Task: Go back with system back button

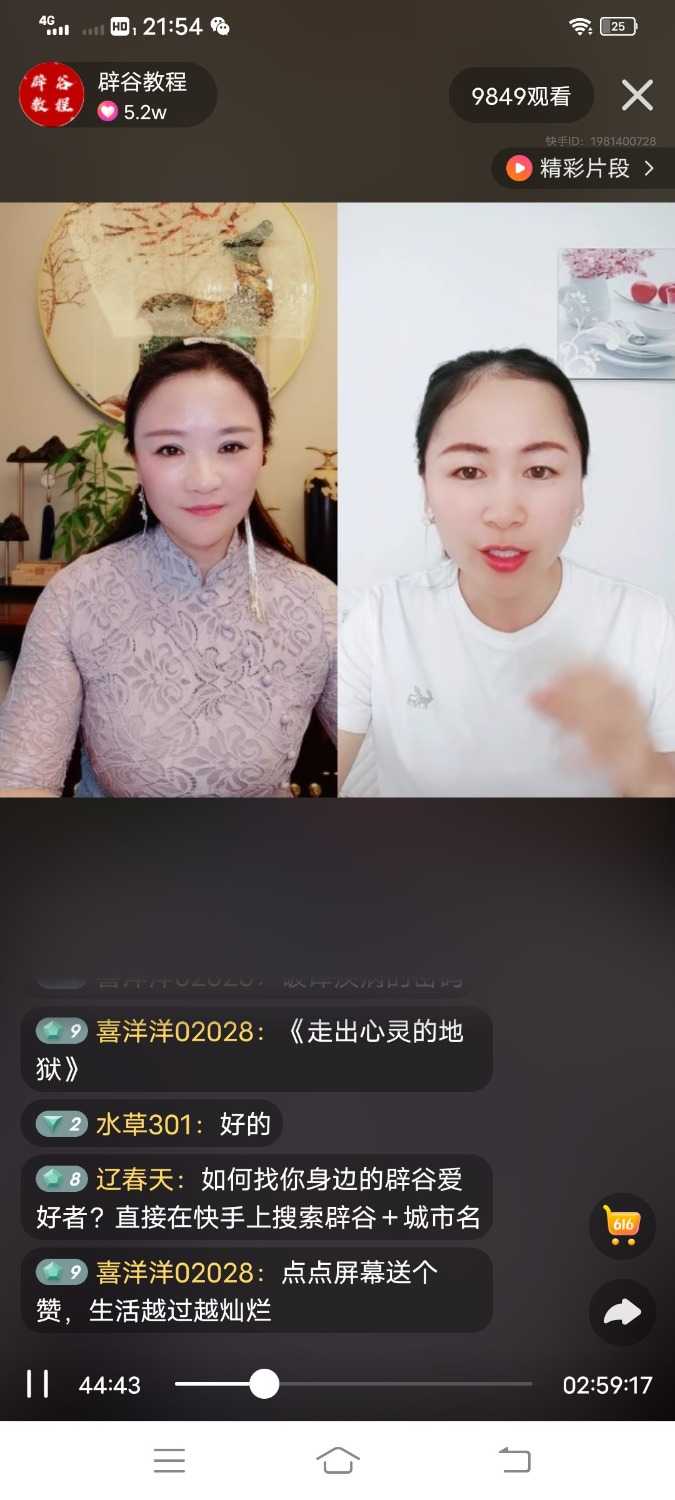Action: point(513,1461)
